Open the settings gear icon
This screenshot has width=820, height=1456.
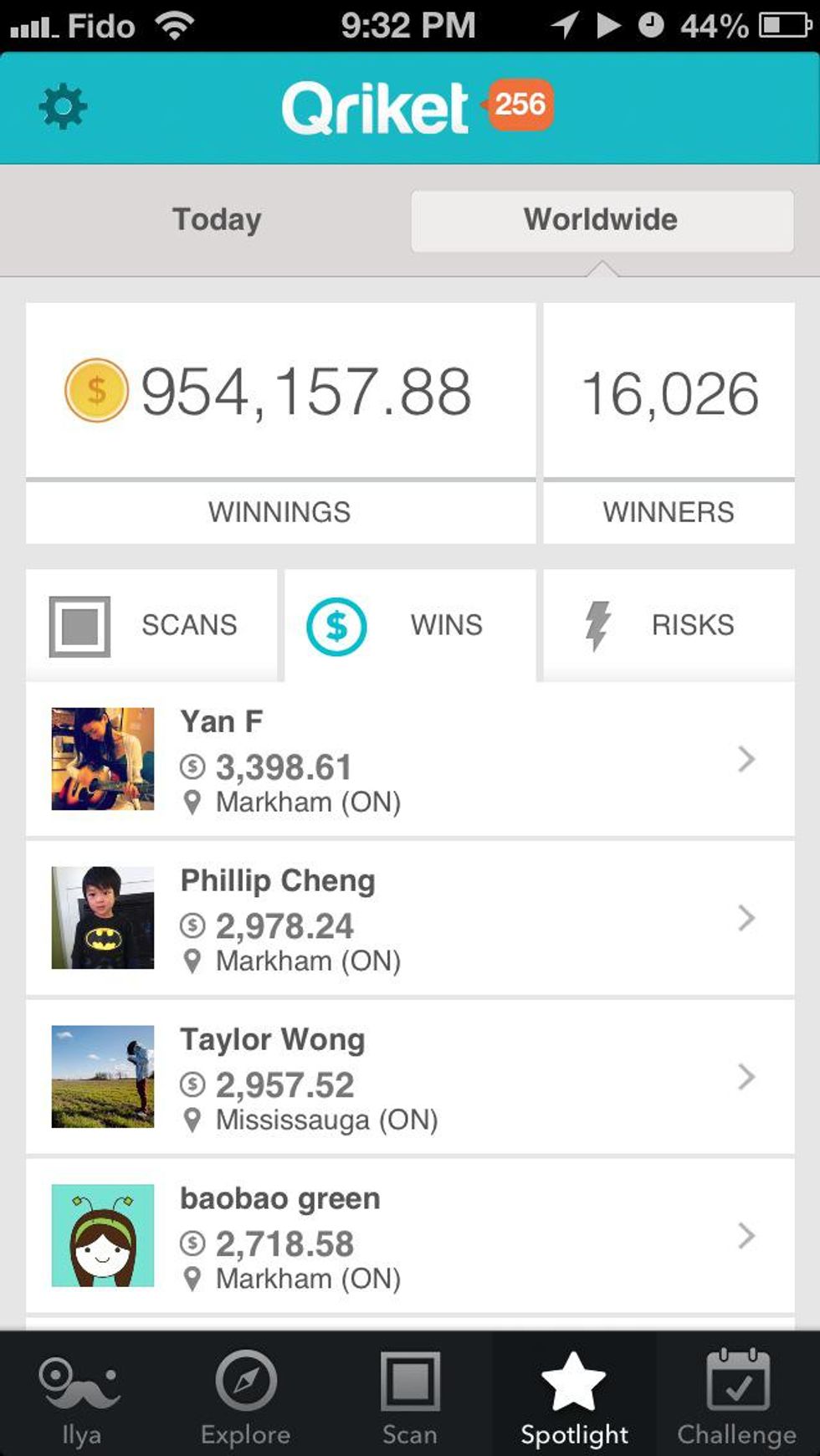63,107
